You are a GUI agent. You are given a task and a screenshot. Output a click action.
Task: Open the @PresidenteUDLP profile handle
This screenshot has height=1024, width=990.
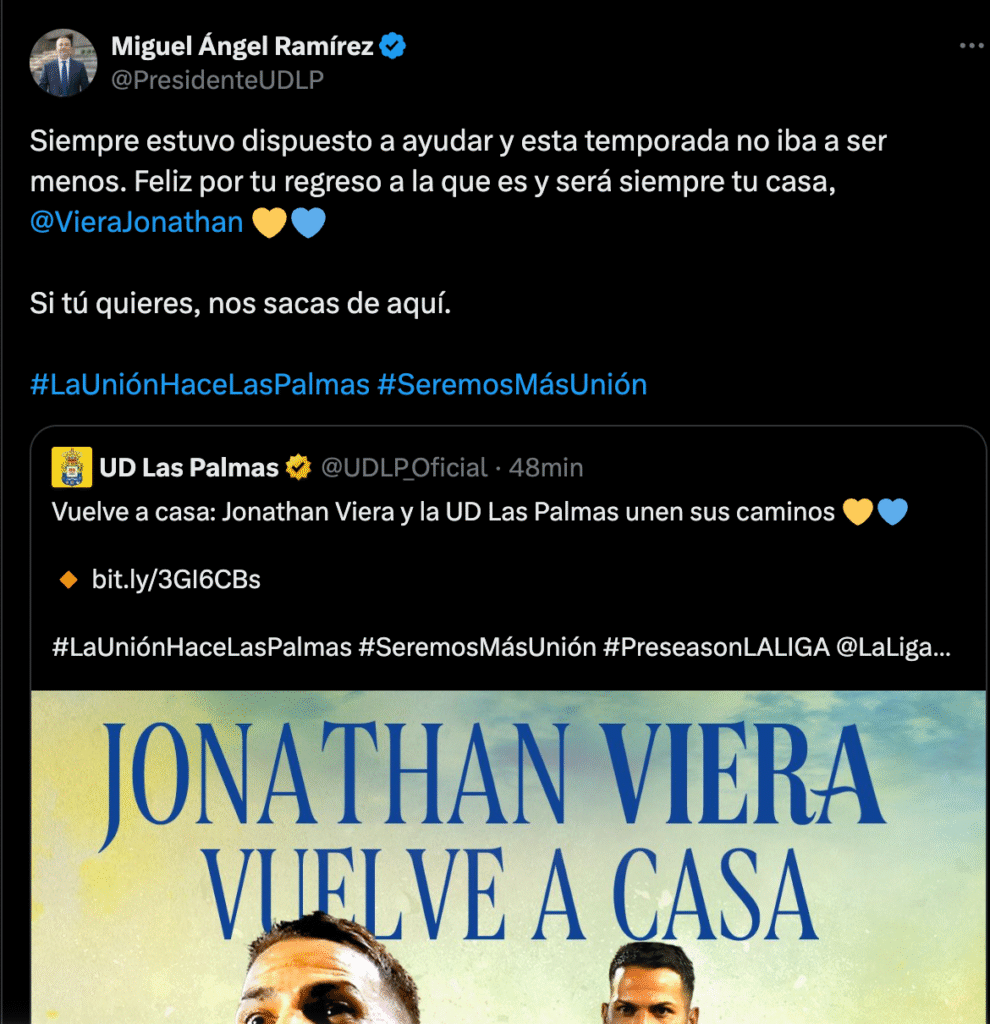click(217, 81)
